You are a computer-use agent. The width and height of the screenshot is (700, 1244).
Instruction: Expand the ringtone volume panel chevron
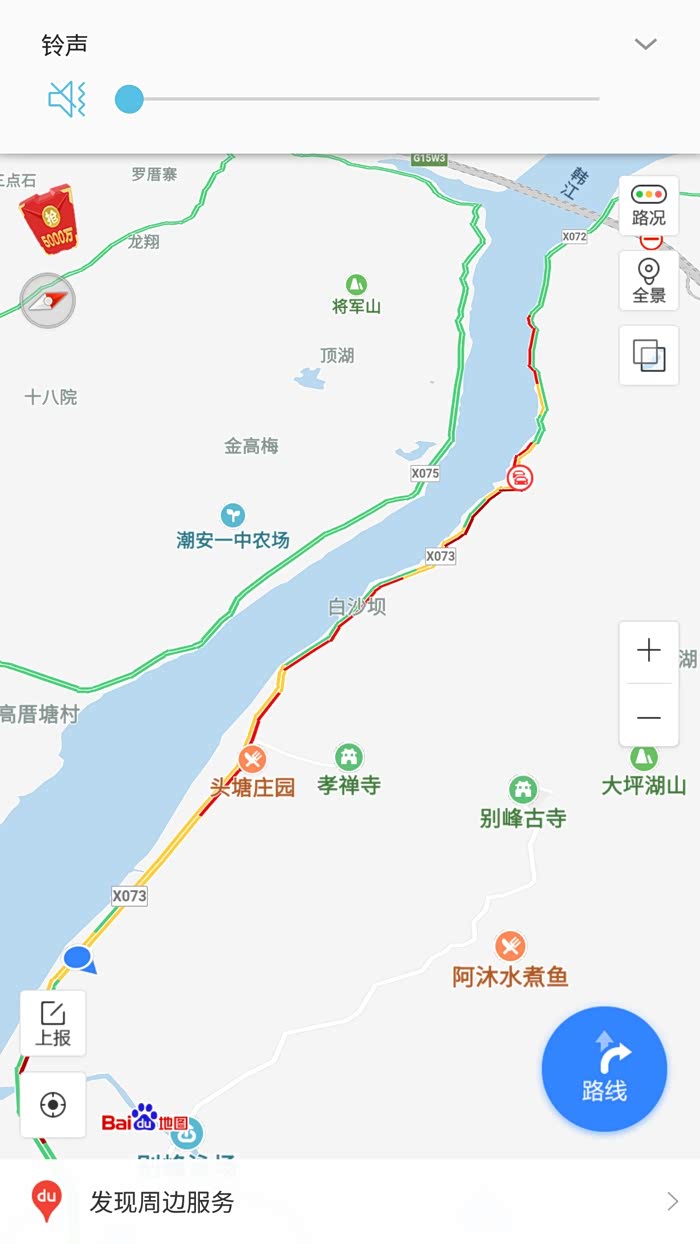coord(646,44)
